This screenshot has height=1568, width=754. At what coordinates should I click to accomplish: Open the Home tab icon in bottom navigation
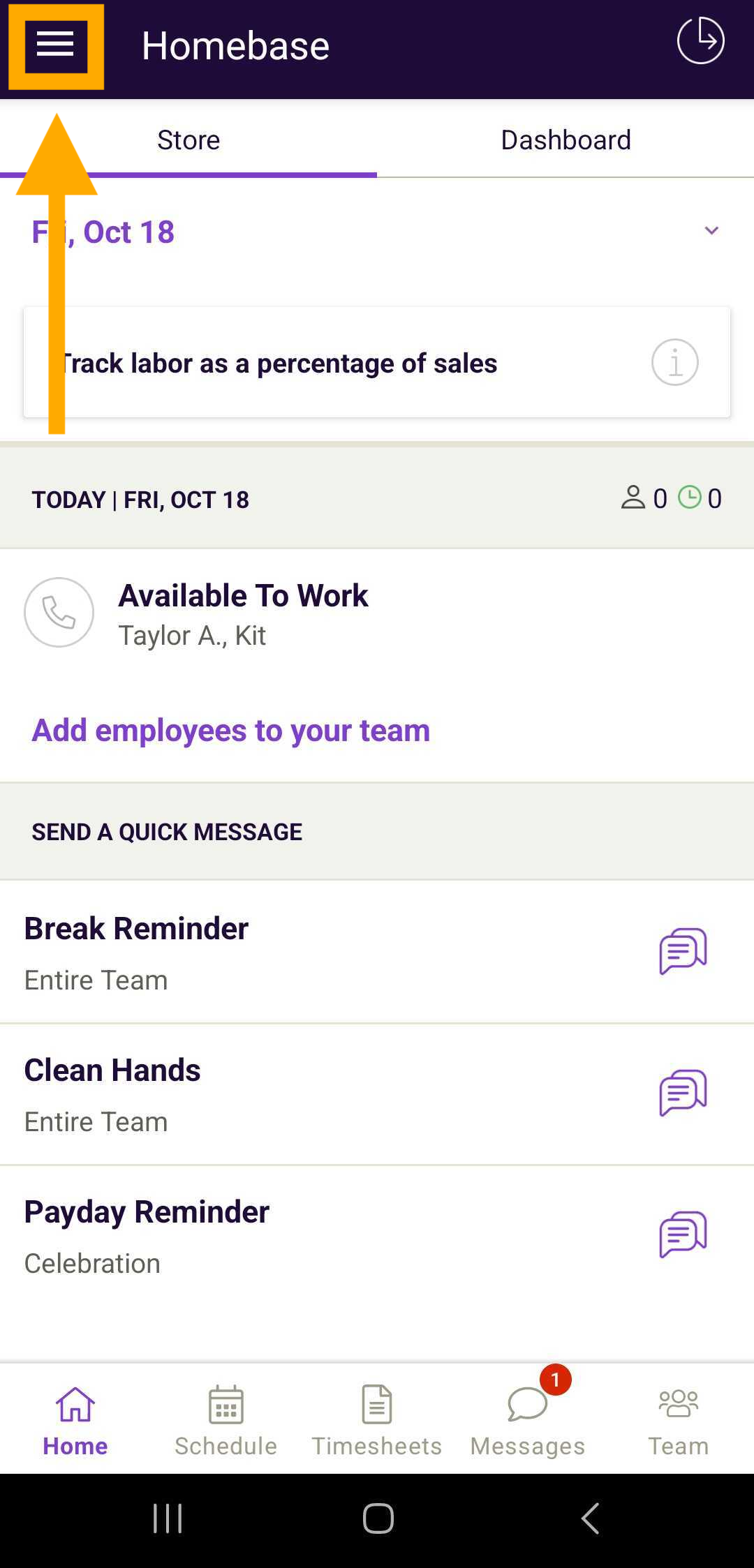(74, 1404)
